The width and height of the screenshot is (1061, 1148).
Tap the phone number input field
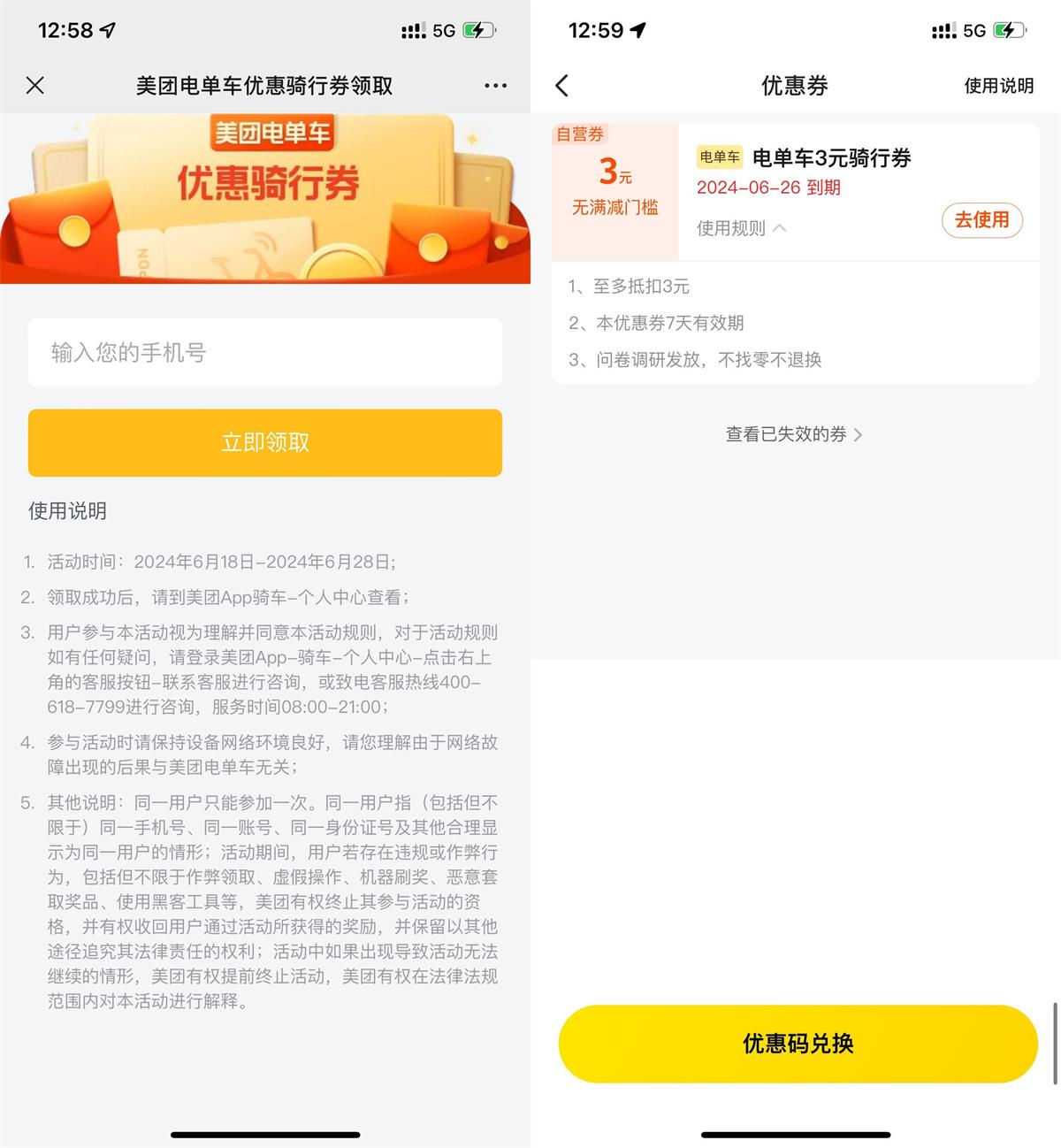click(265, 352)
